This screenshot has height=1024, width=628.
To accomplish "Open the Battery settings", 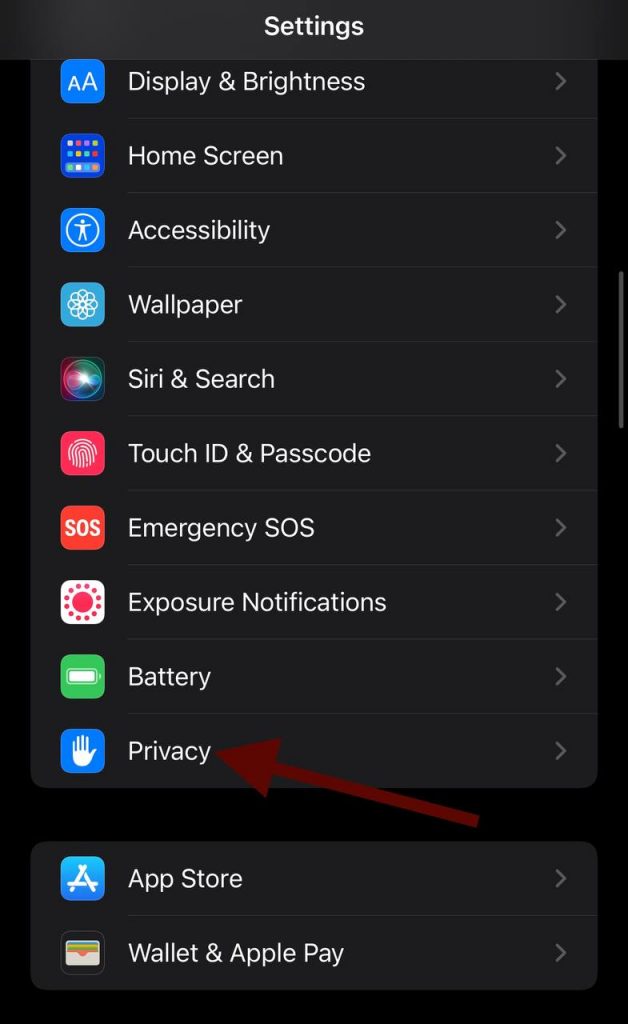I will 169,676.
